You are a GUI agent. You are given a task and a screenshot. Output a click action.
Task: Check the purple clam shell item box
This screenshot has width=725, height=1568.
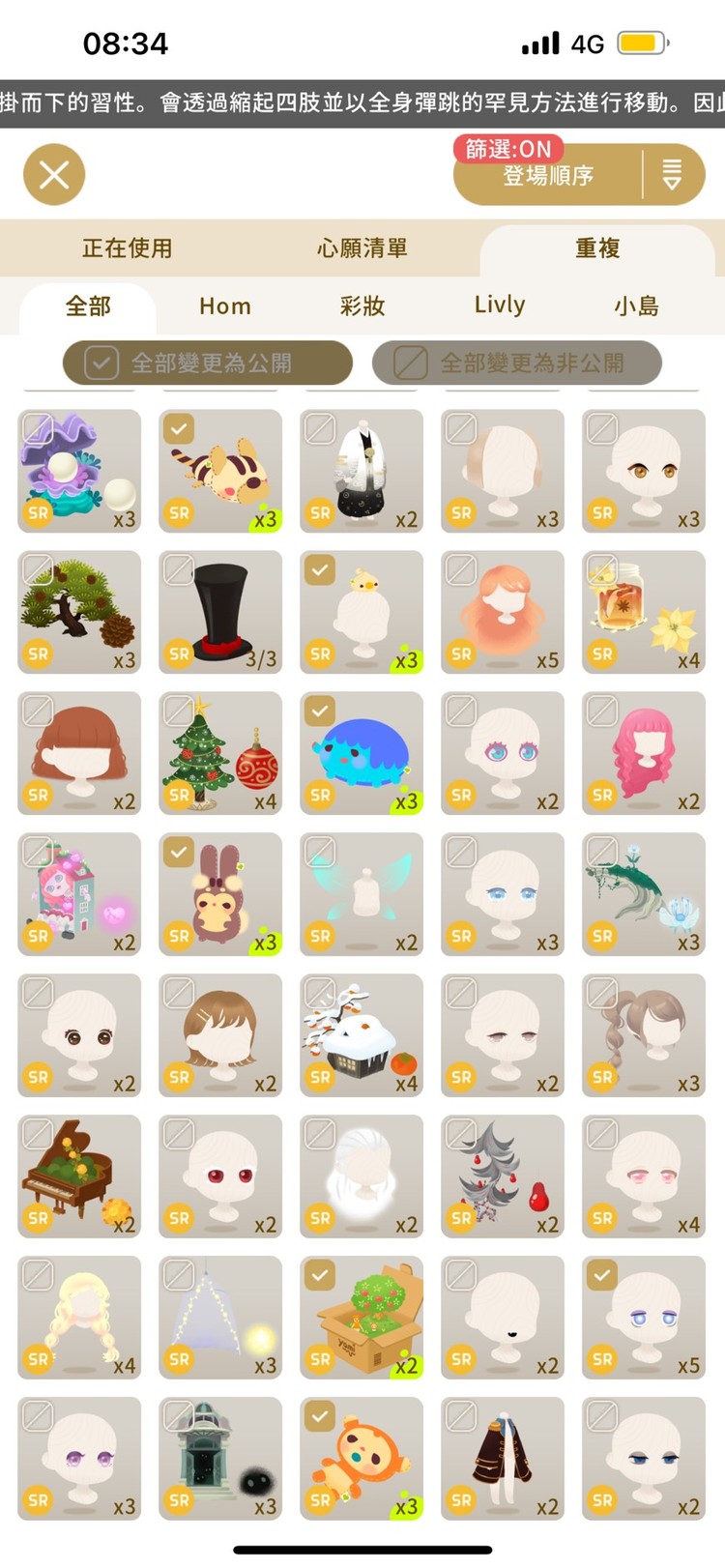(38, 427)
